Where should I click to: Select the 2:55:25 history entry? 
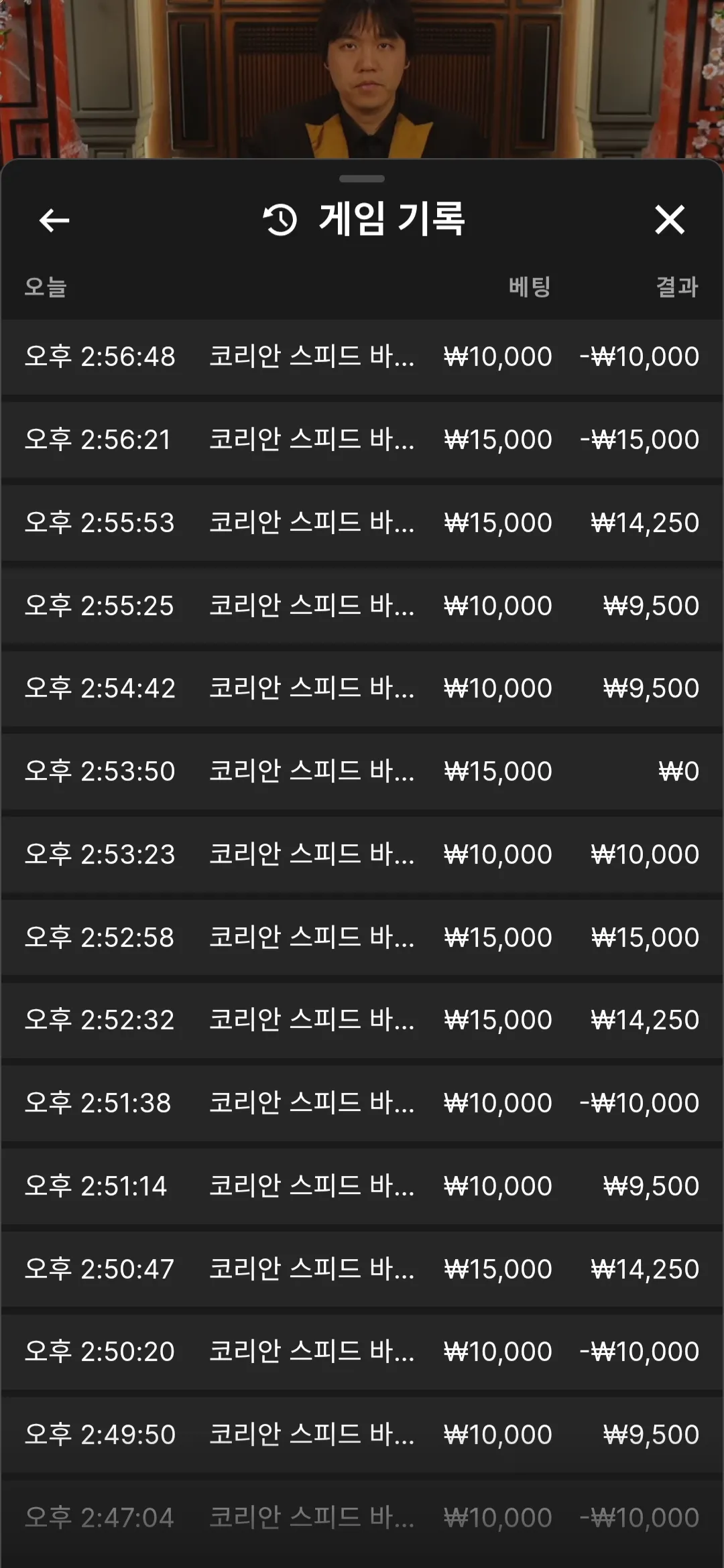tap(362, 606)
